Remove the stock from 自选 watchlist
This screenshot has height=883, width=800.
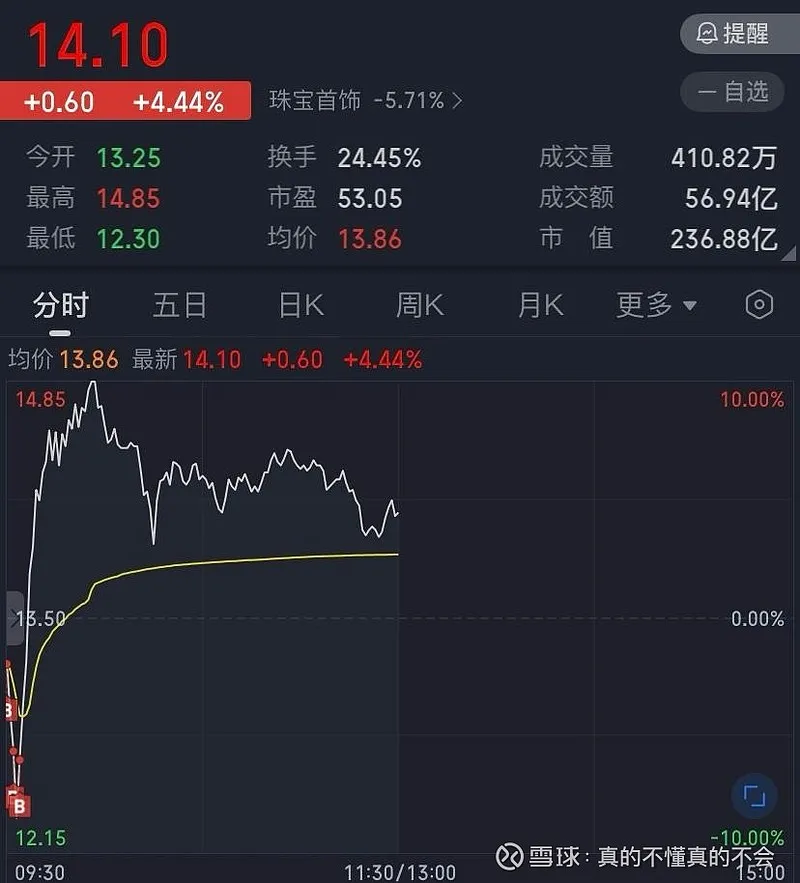point(734,93)
